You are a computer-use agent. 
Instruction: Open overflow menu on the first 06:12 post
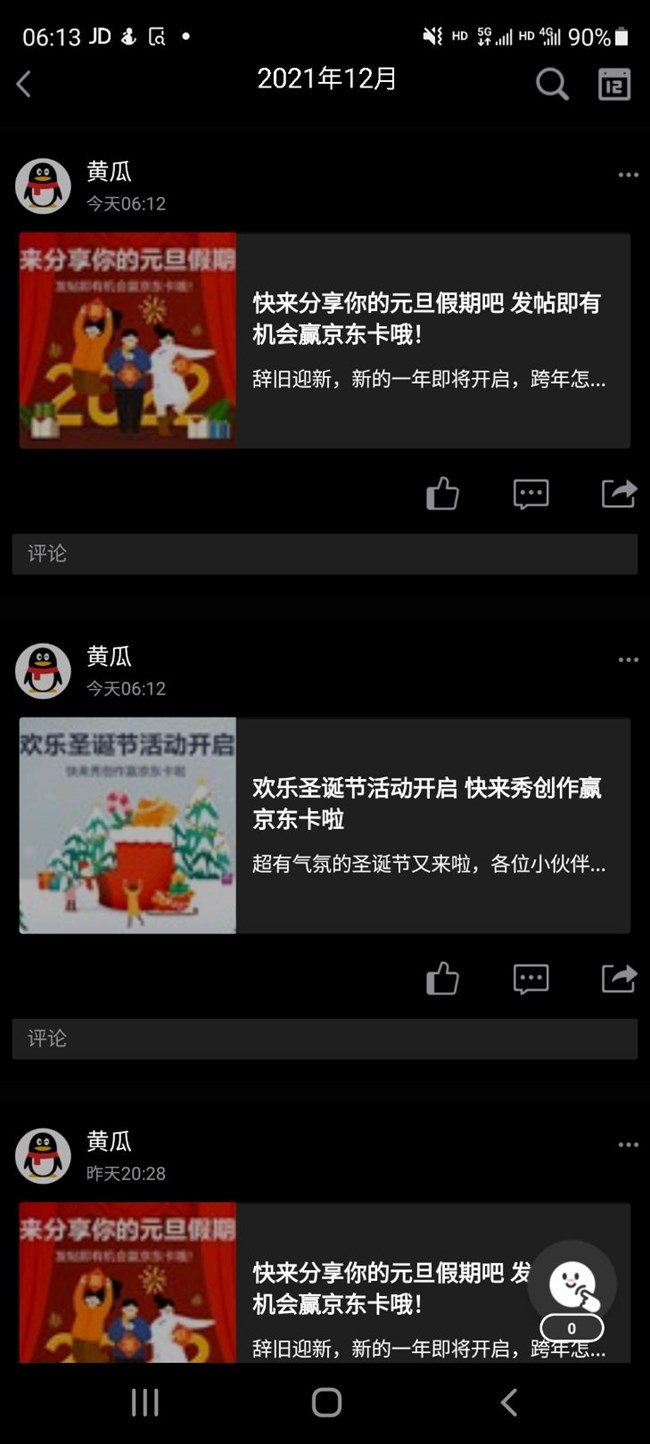[628, 175]
